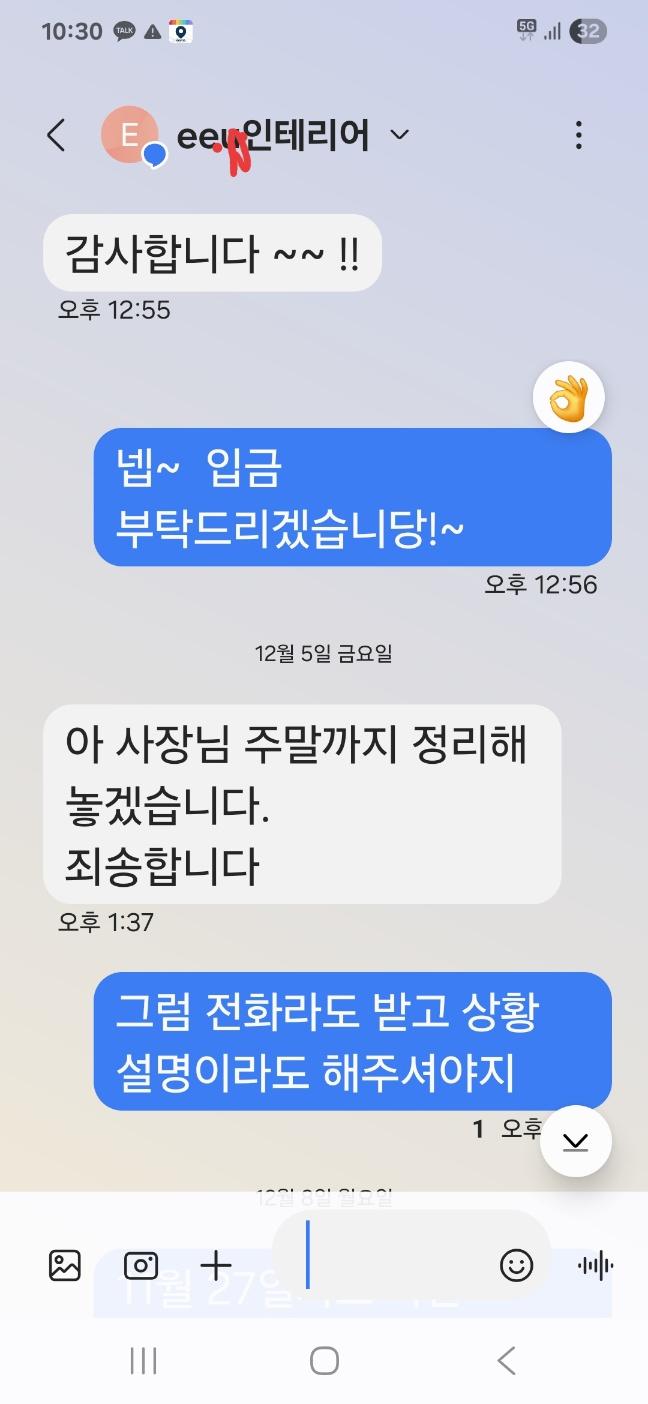
Task: Open the plus attachment menu
Action: tap(216, 1265)
